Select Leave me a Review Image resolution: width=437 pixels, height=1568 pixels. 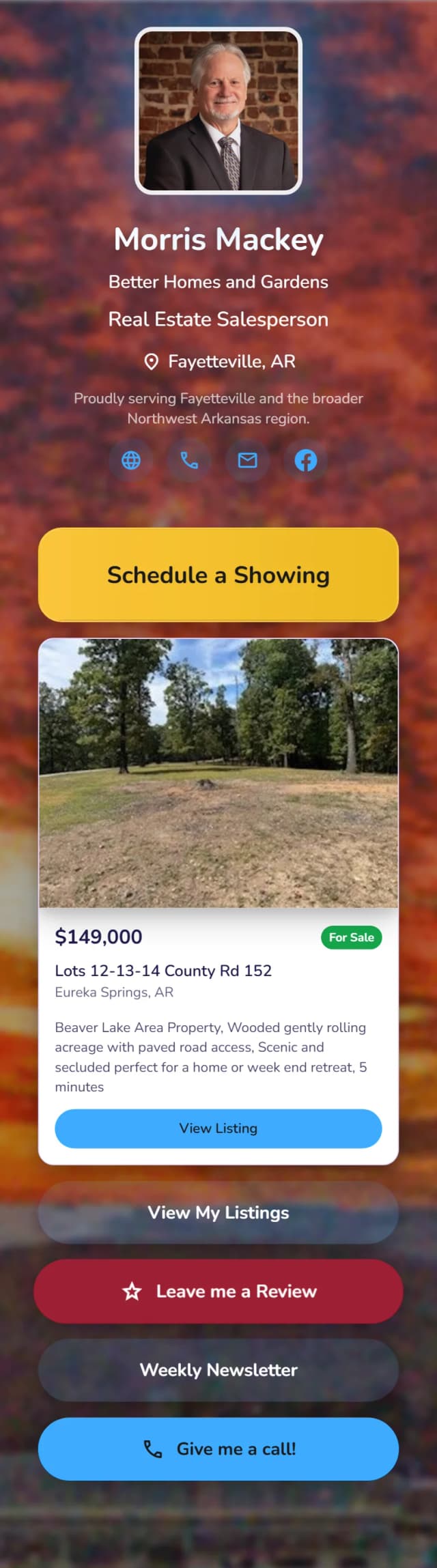(x=218, y=1292)
